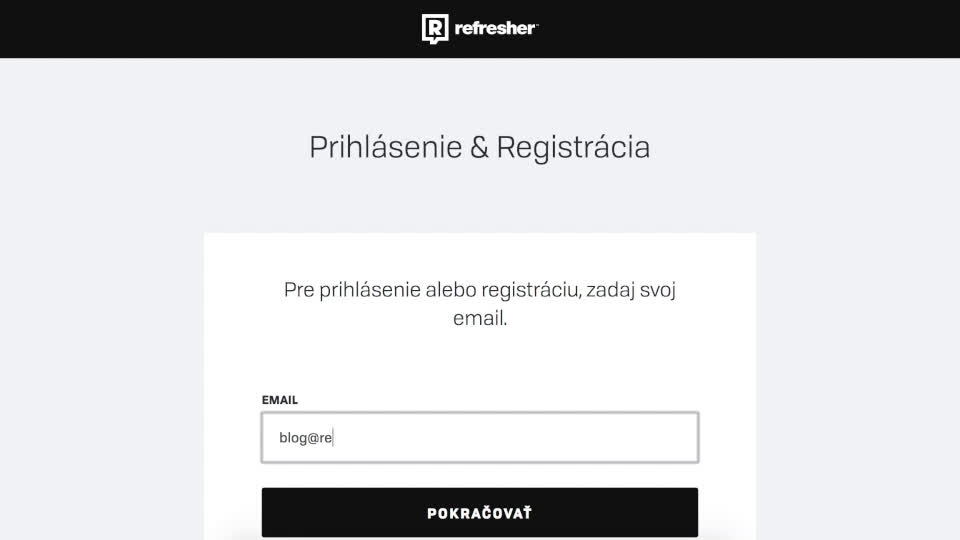Tap the Pokračovať button

[480, 513]
